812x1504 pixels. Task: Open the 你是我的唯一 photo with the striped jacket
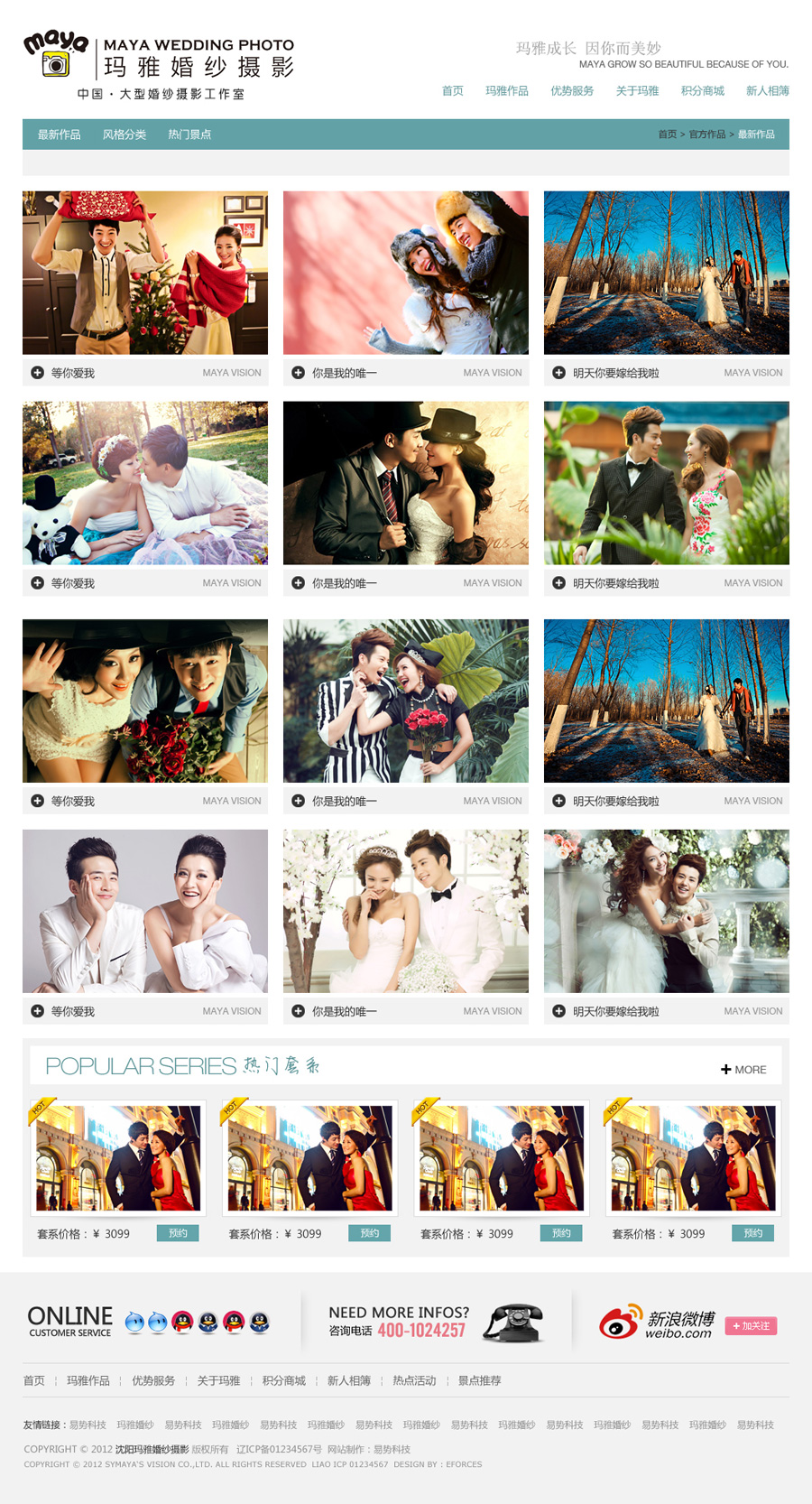[x=406, y=701]
